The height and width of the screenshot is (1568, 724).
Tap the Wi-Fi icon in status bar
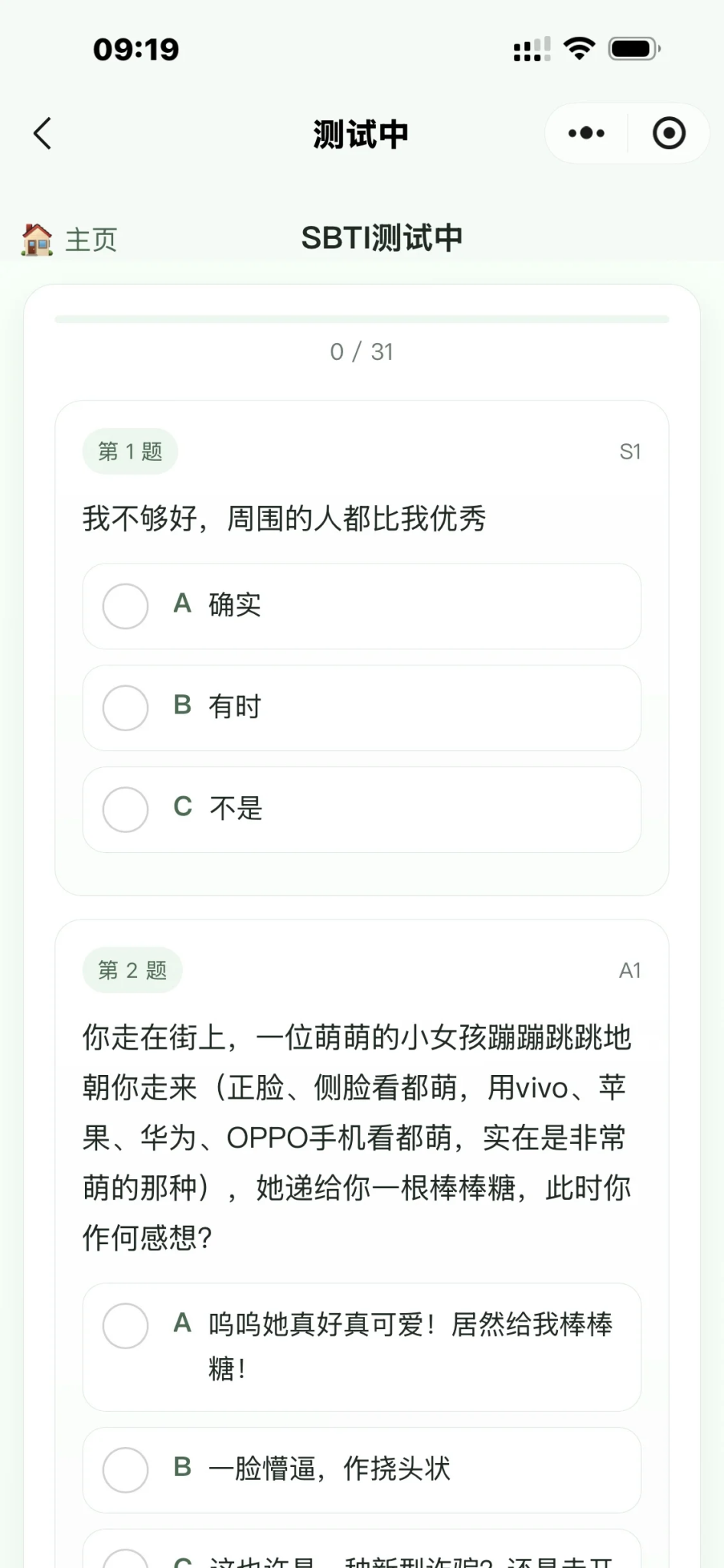(579, 47)
